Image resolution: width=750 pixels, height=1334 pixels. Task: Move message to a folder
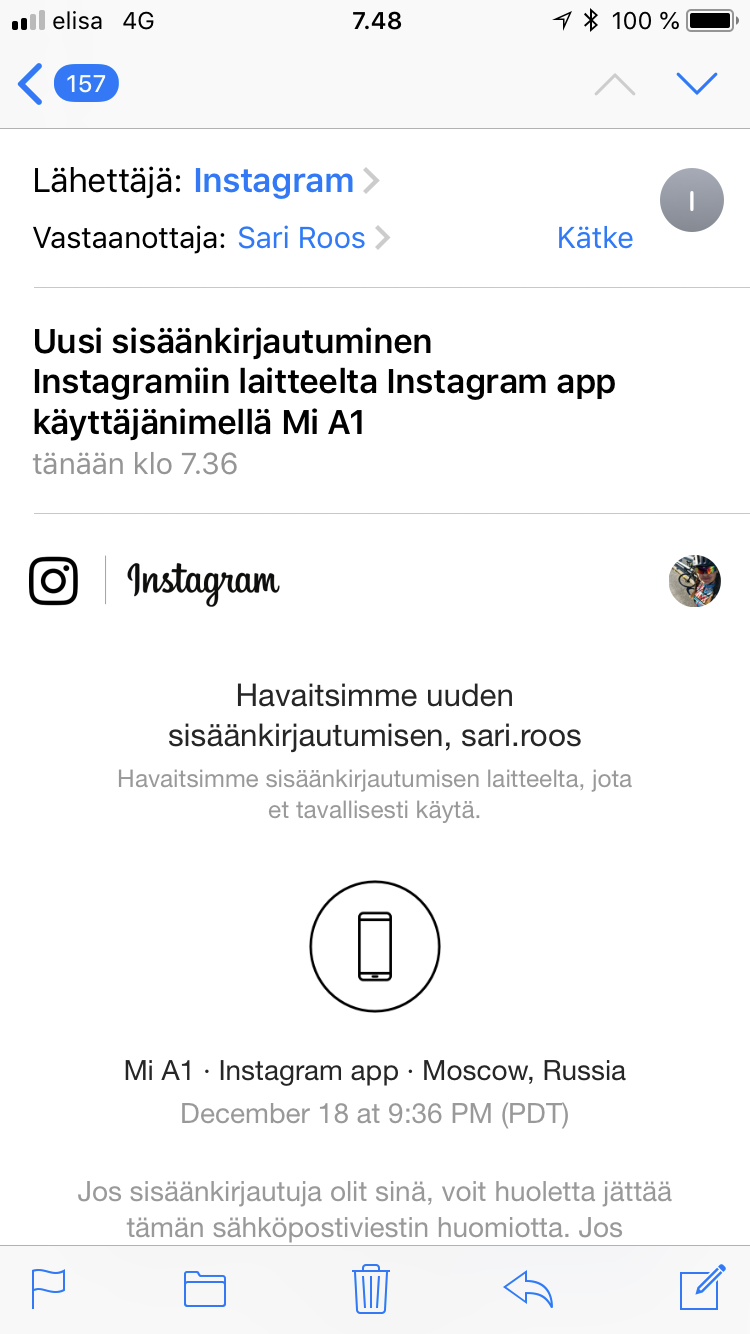tap(205, 1288)
